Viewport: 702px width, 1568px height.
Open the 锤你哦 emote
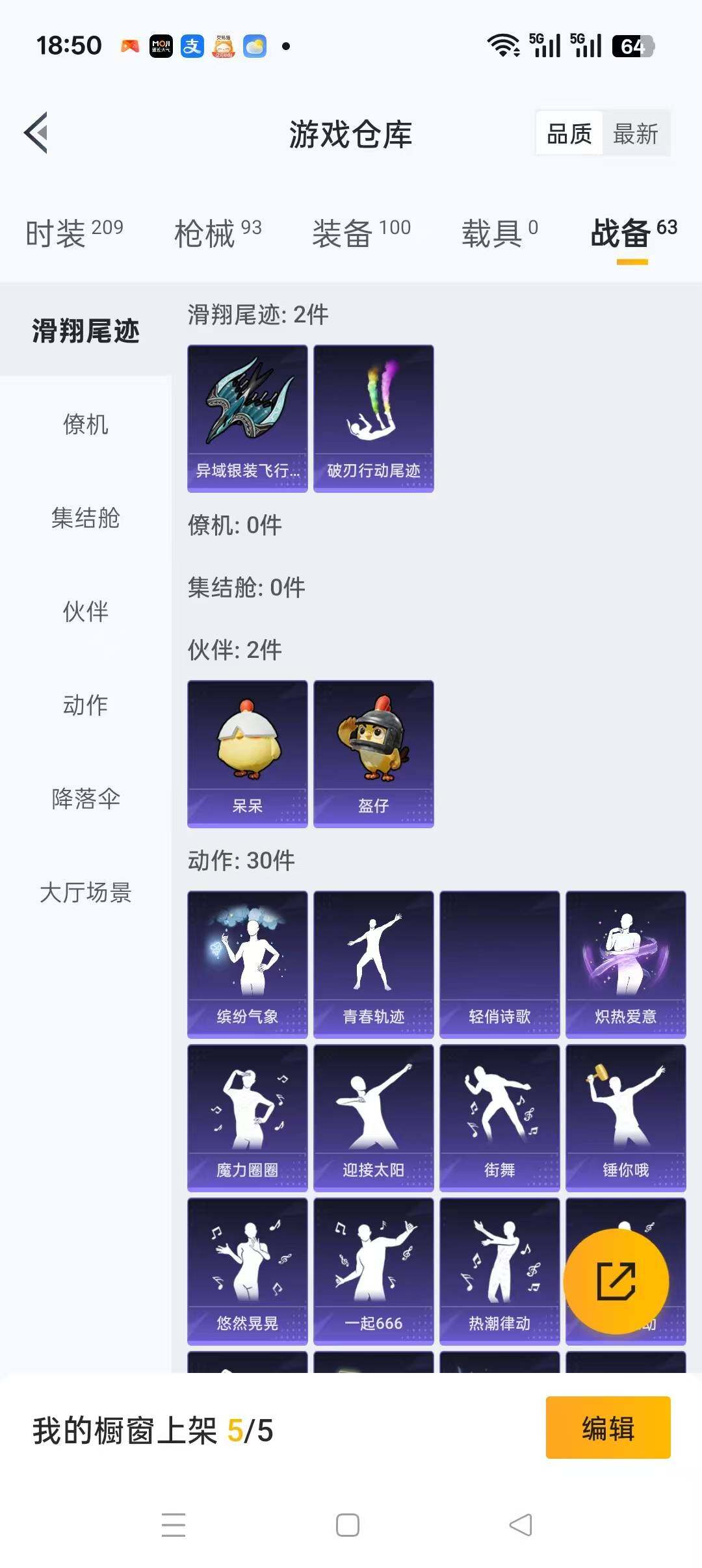(x=625, y=1117)
